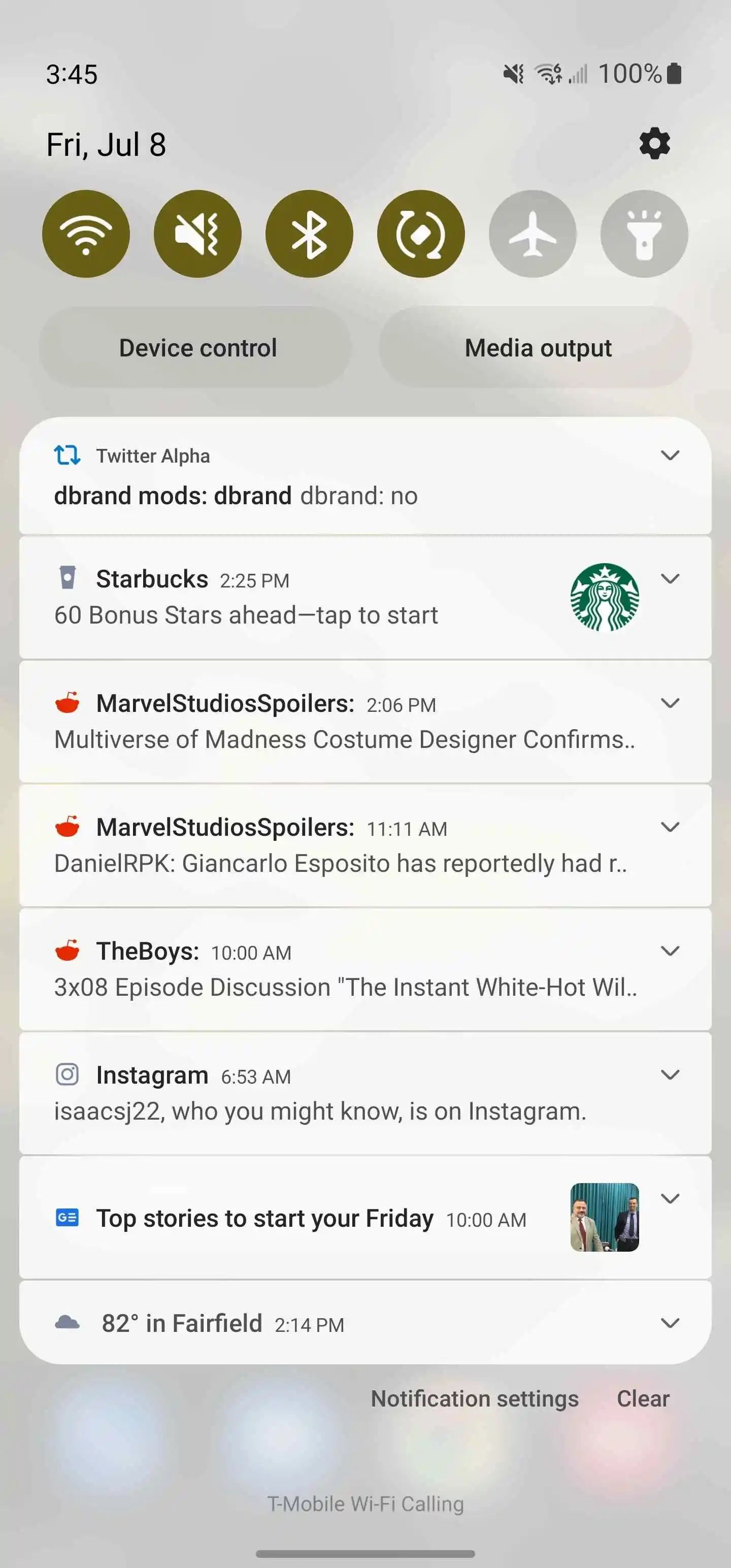
Task: Click the Twitter Alpha retweet icon
Action: point(67,455)
